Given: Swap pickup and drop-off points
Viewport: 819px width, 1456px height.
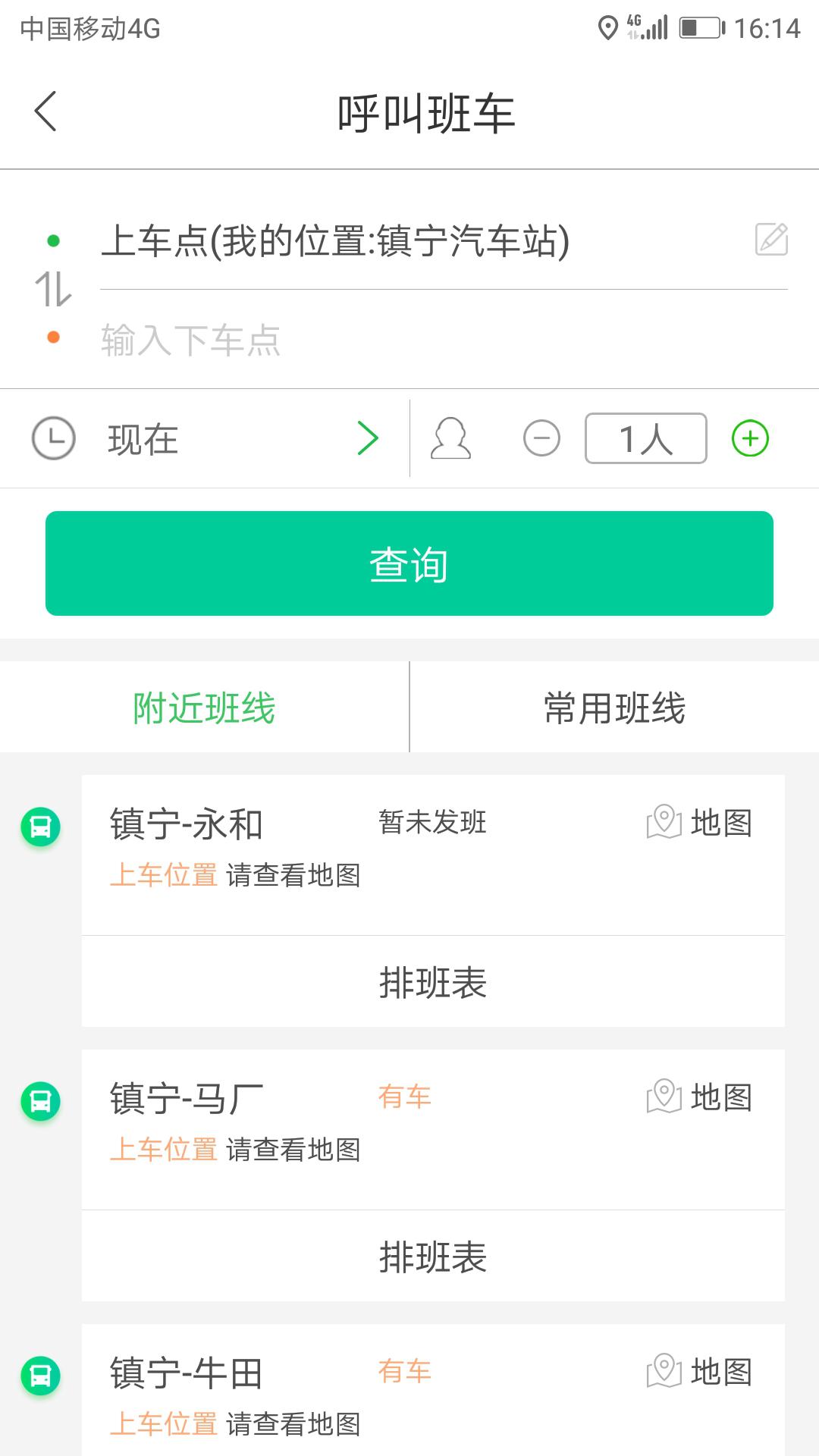Looking at the screenshot, I should click(53, 289).
